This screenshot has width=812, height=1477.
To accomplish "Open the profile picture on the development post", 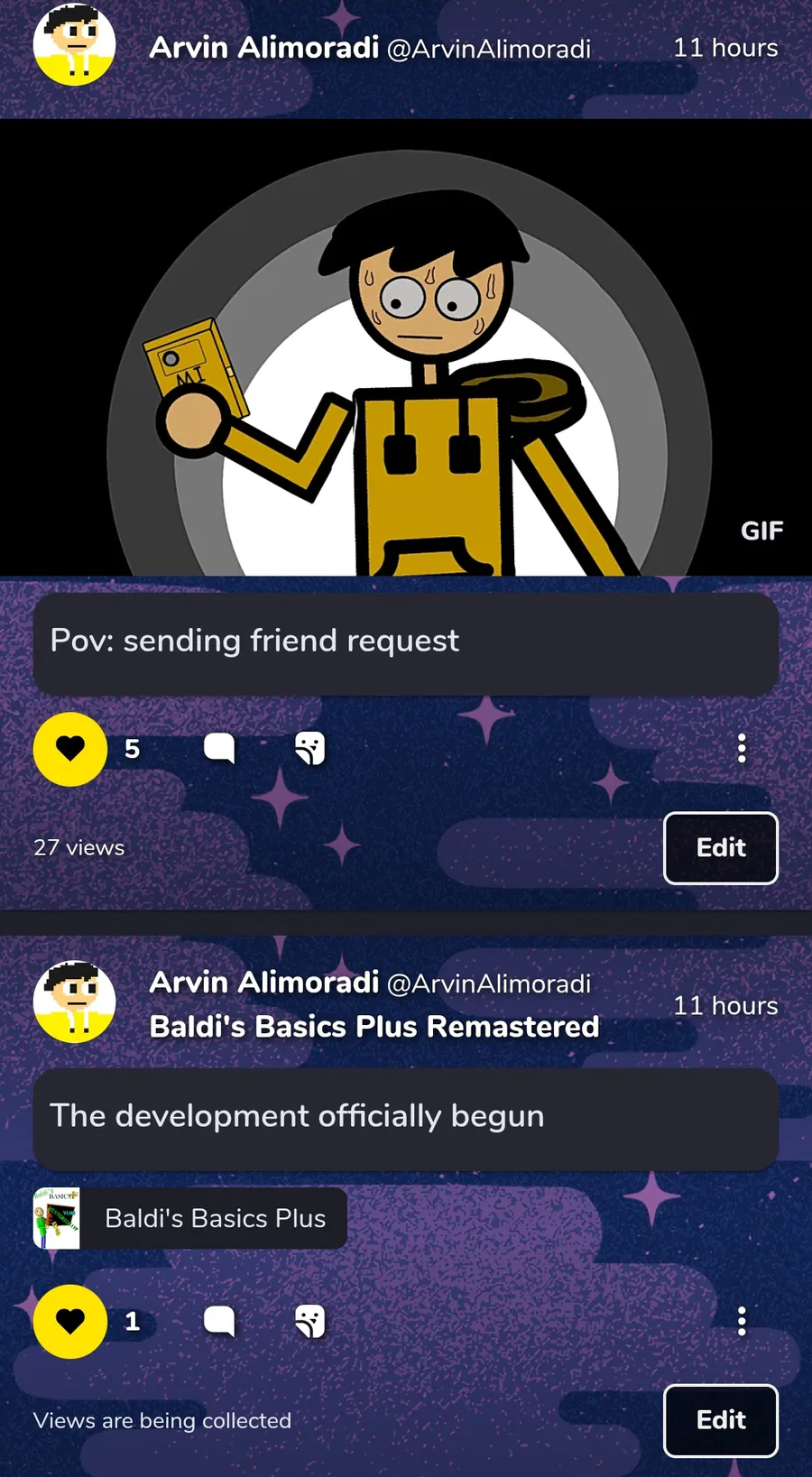I will (x=74, y=1002).
